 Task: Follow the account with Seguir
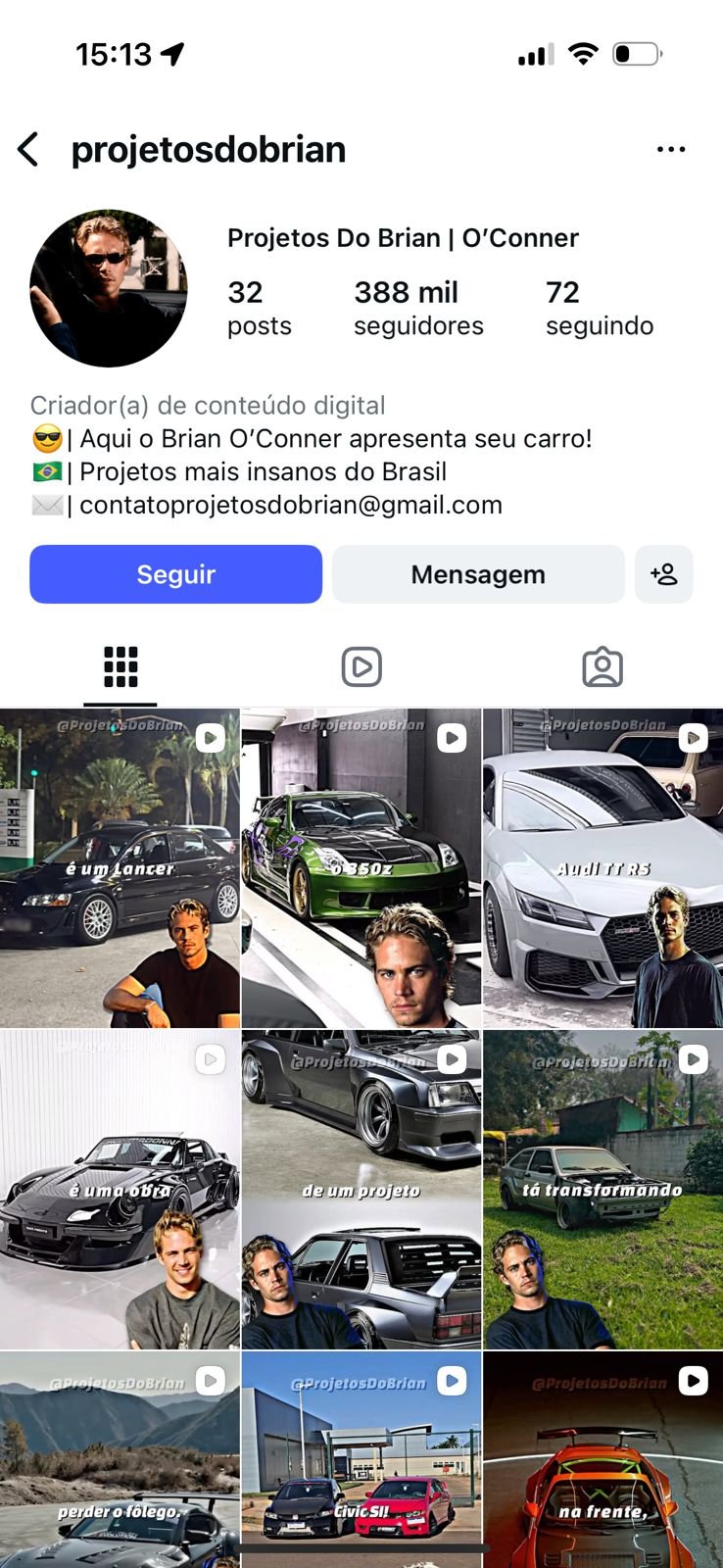pyautogui.click(x=176, y=574)
